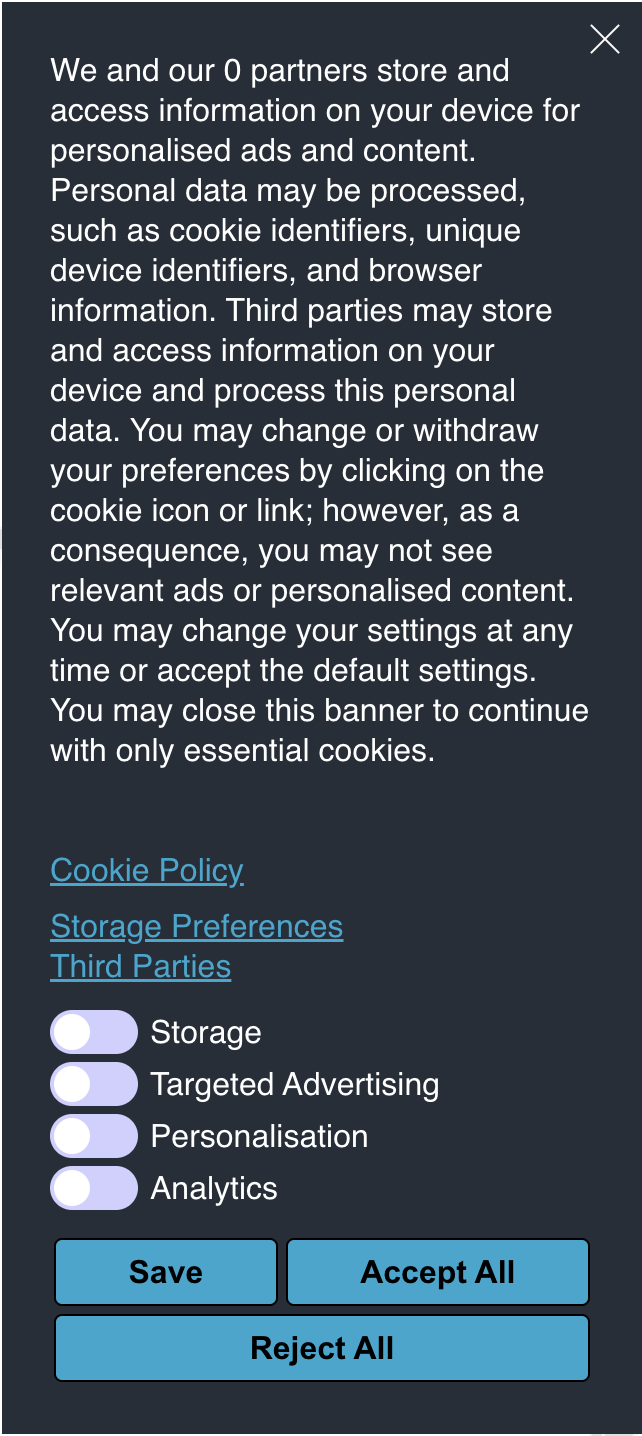Enable the Targeted Advertising switch
This screenshot has width=642, height=1436.
point(94,1084)
